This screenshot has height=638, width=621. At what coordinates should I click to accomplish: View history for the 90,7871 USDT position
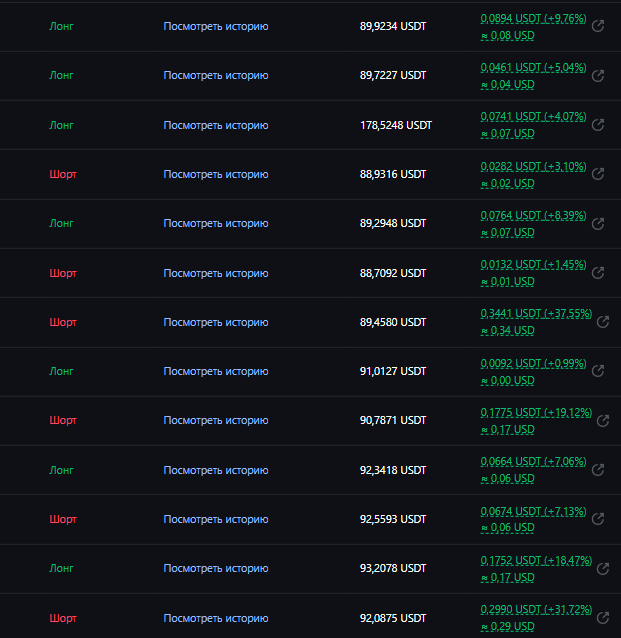point(216,421)
